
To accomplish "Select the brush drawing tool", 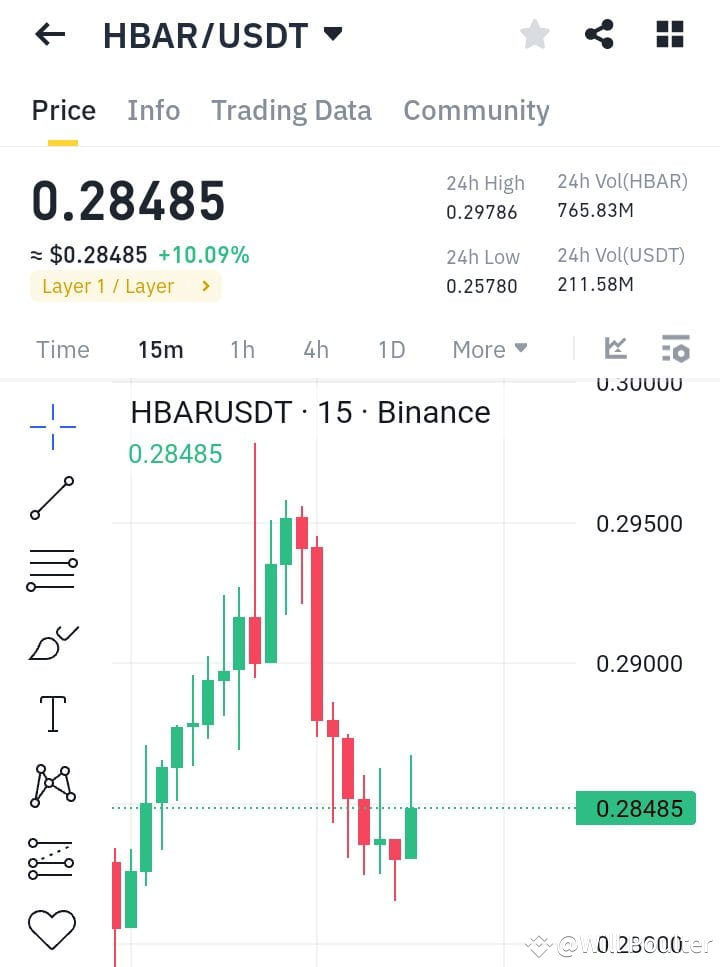I will tap(52, 641).
